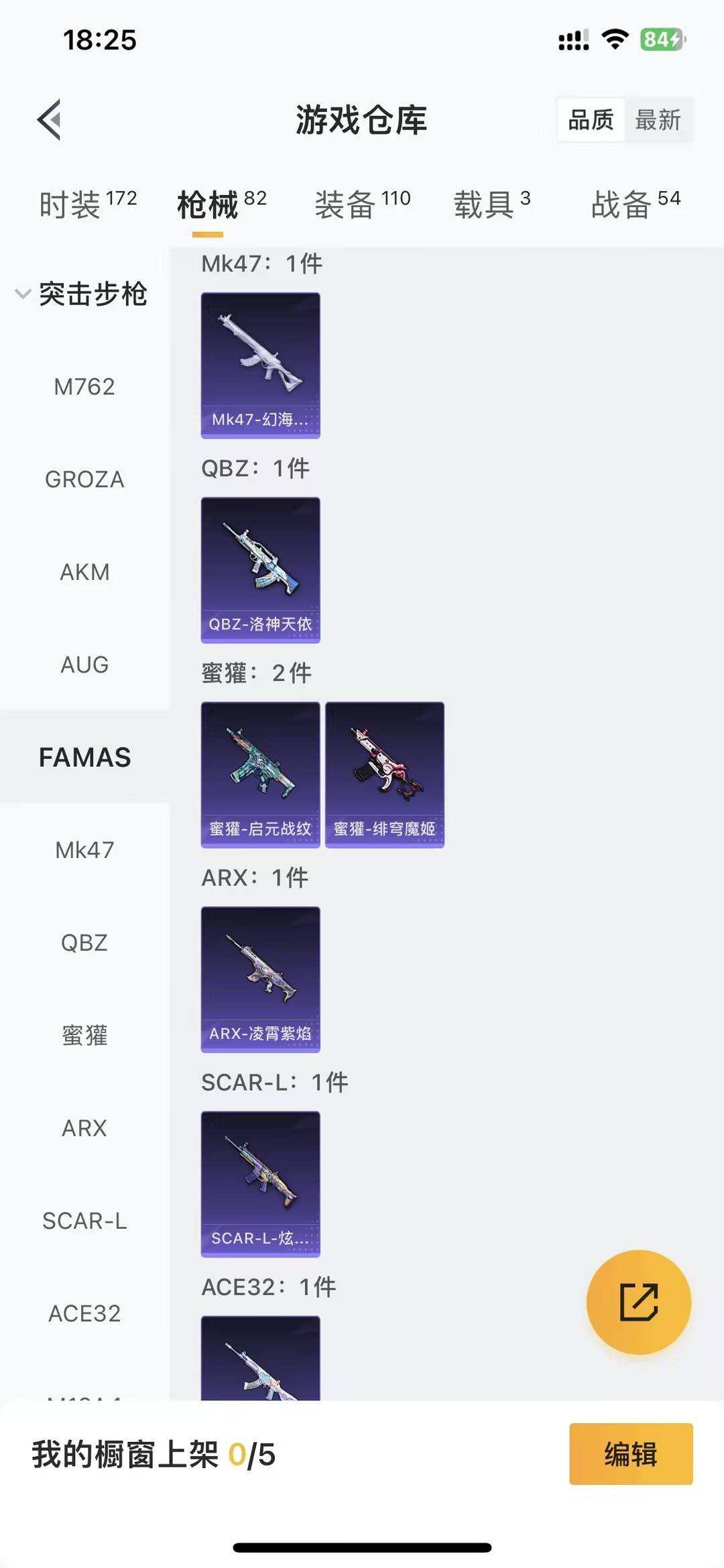Sort by 品质

[x=591, y=120]
